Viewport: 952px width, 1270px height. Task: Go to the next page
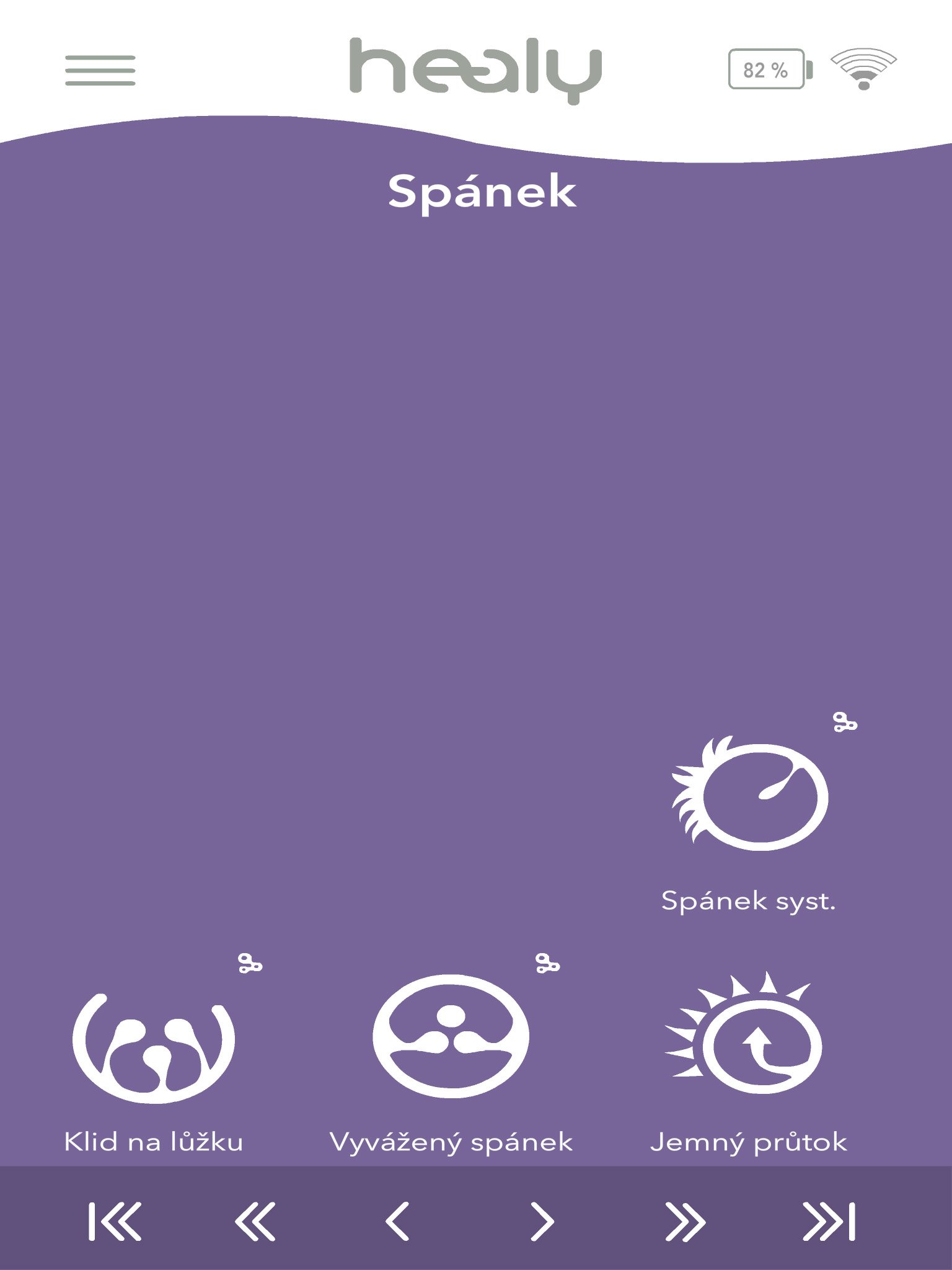542,1222
